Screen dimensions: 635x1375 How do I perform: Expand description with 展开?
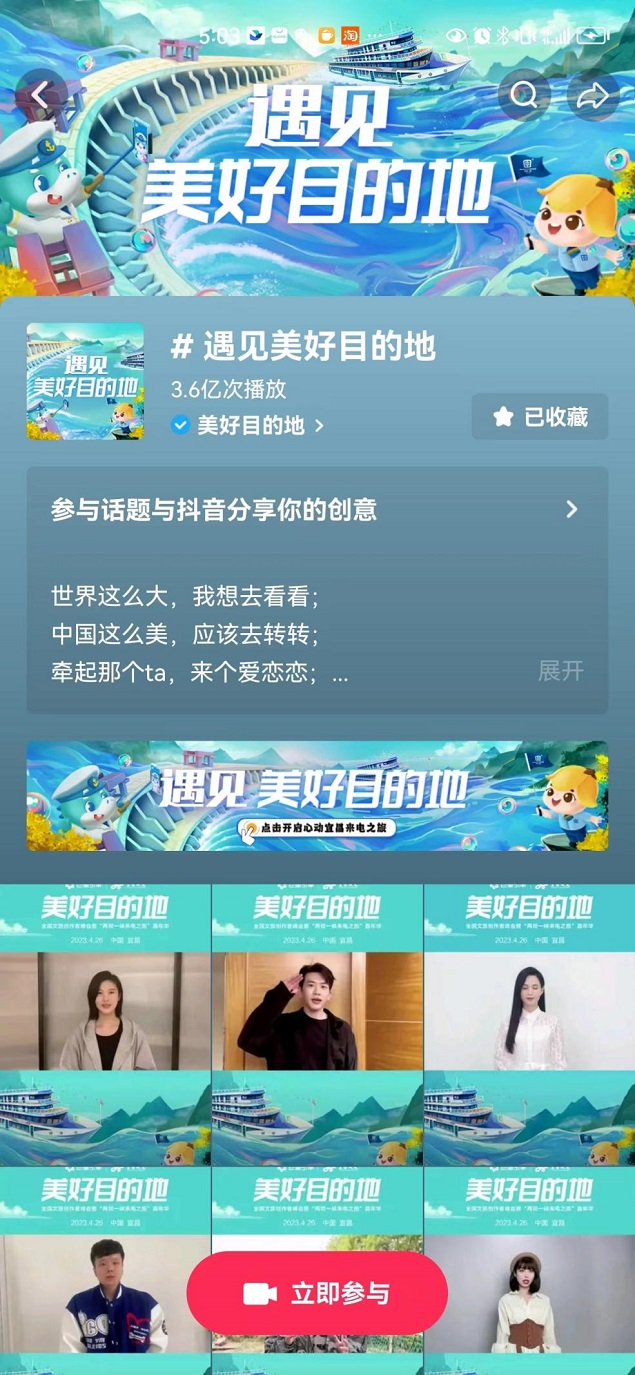(560, 671)
